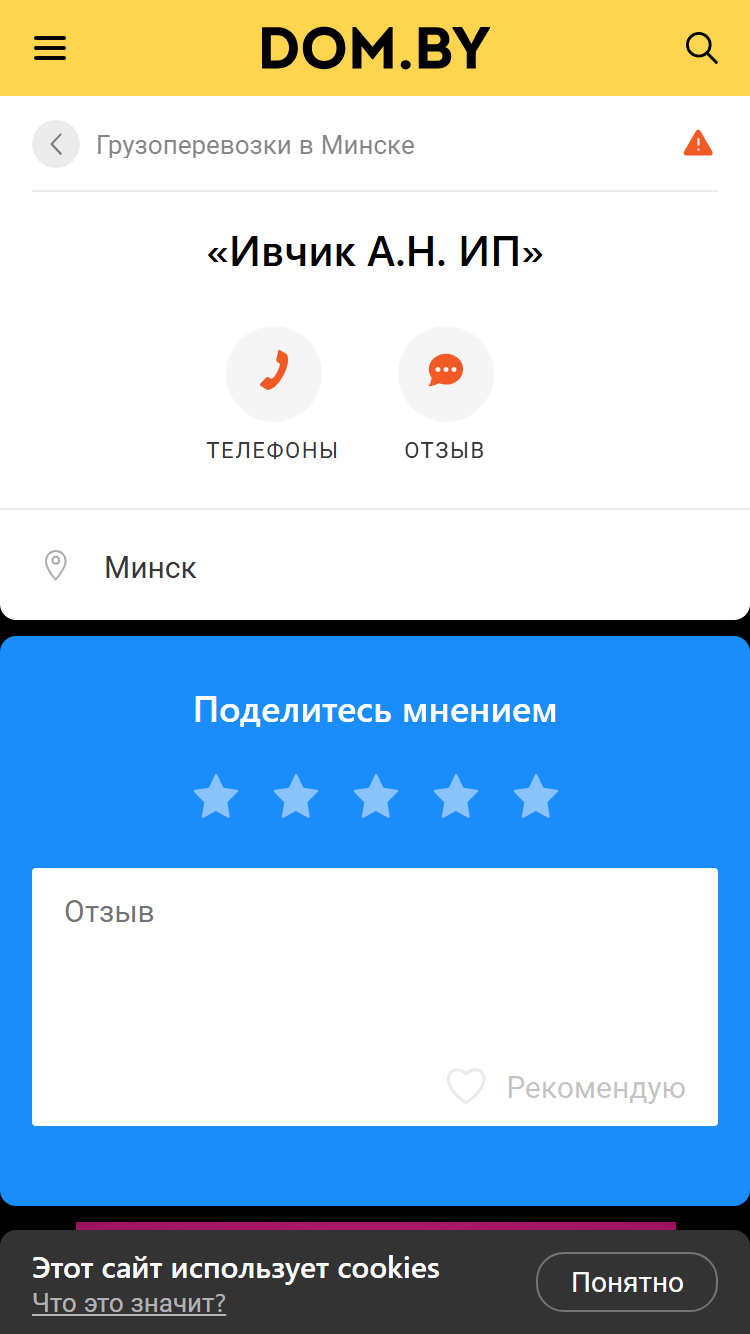Open the search icon

[701, 48]
